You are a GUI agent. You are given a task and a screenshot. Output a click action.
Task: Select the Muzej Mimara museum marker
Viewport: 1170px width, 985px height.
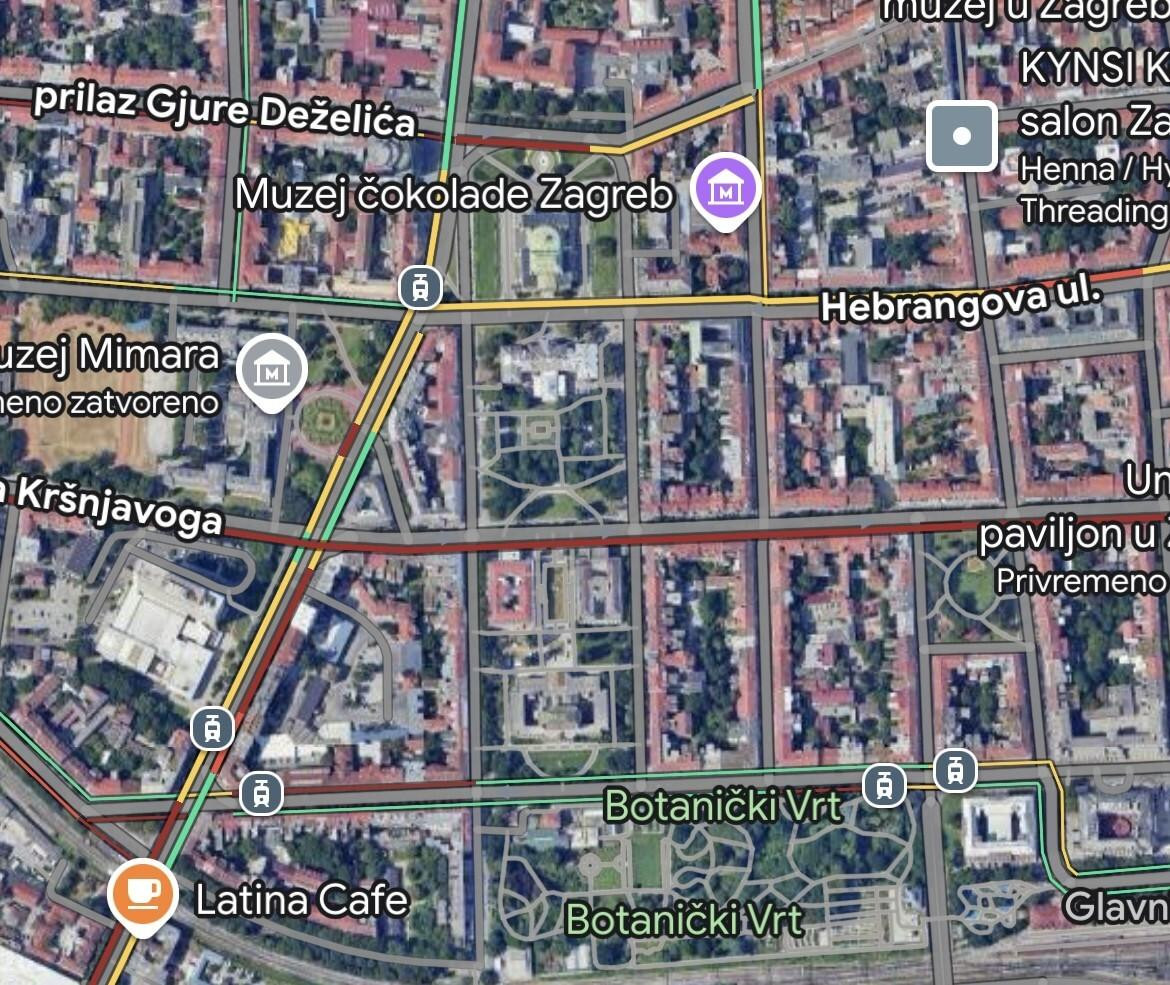pos(271,371)
